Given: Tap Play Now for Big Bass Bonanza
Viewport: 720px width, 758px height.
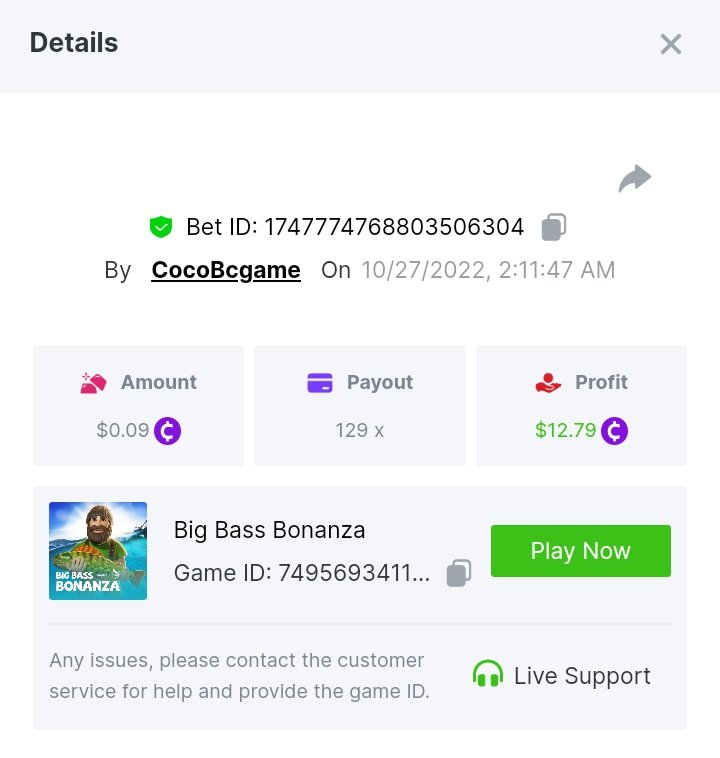Looking at the screenshot, I should click(580, 551).
